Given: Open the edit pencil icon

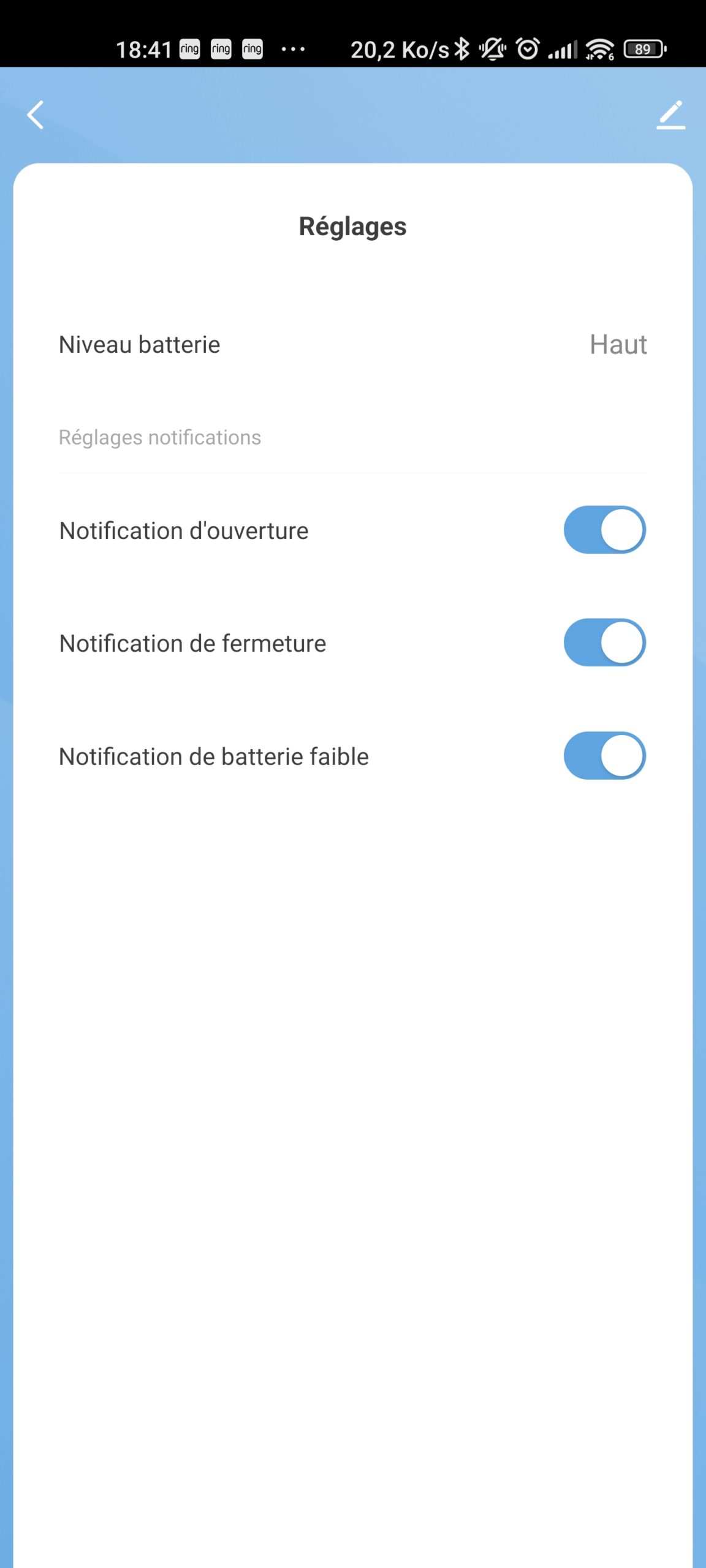Looking at the screenshot, I should point(670,115).
